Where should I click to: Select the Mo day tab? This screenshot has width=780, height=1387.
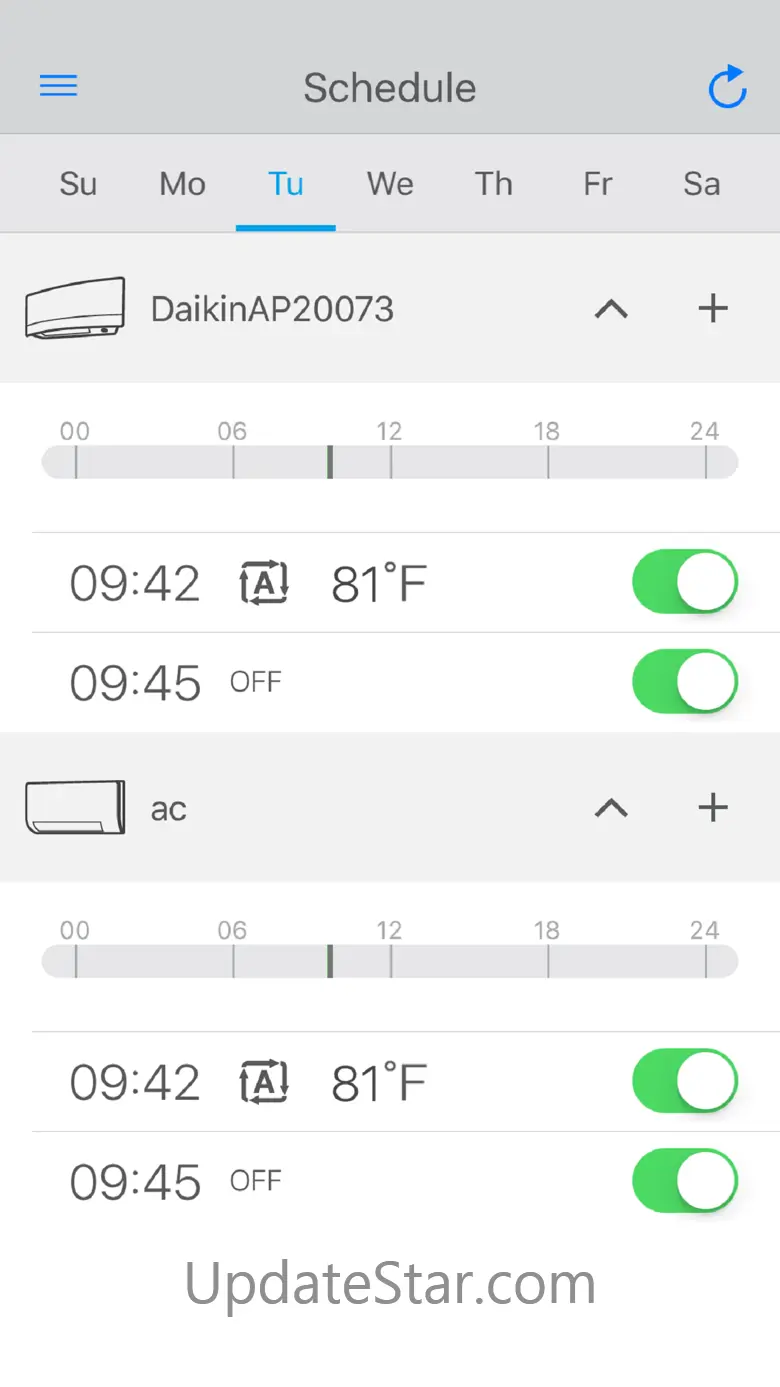point(182,184)
